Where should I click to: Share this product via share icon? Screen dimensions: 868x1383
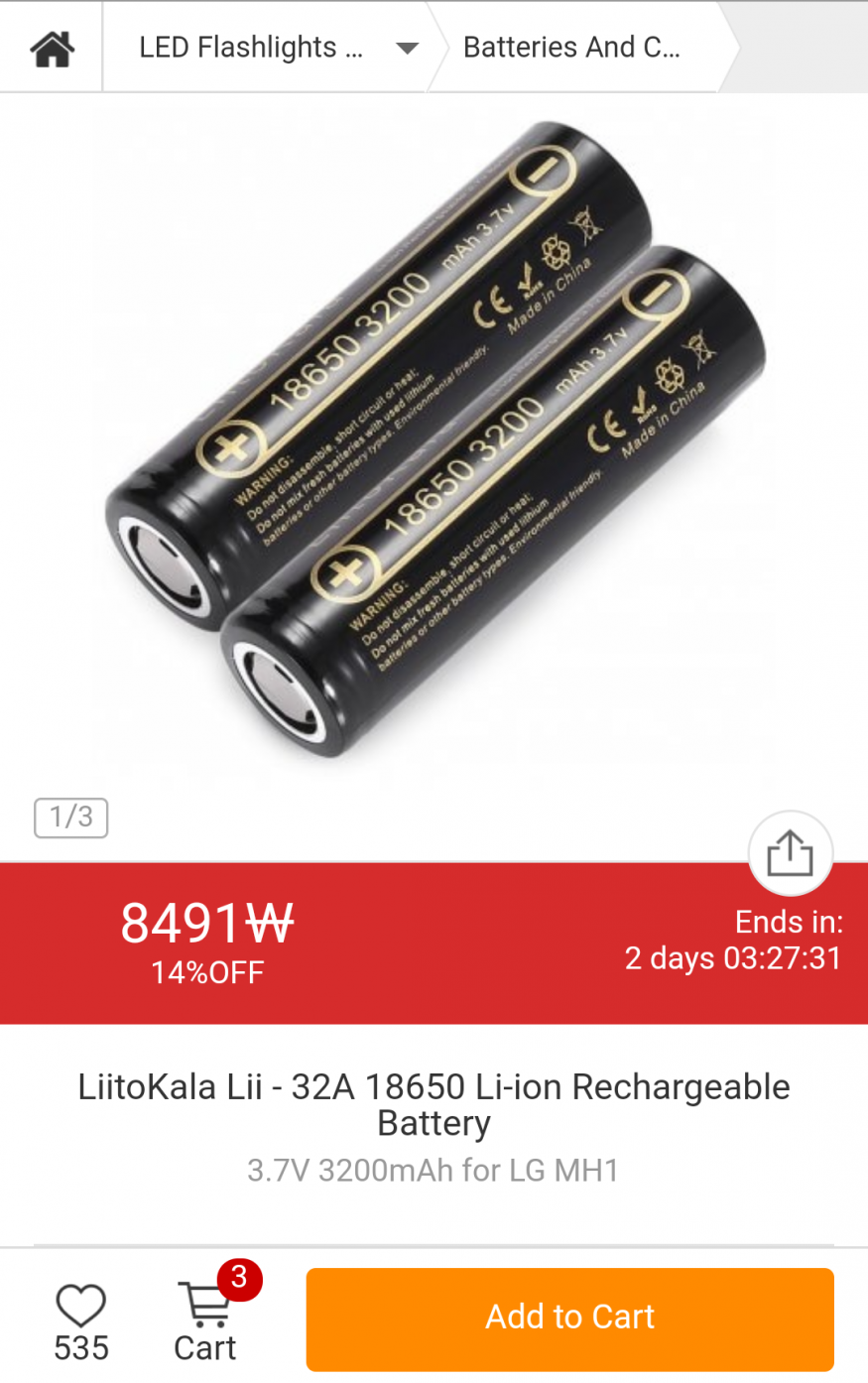pos(790,853)
